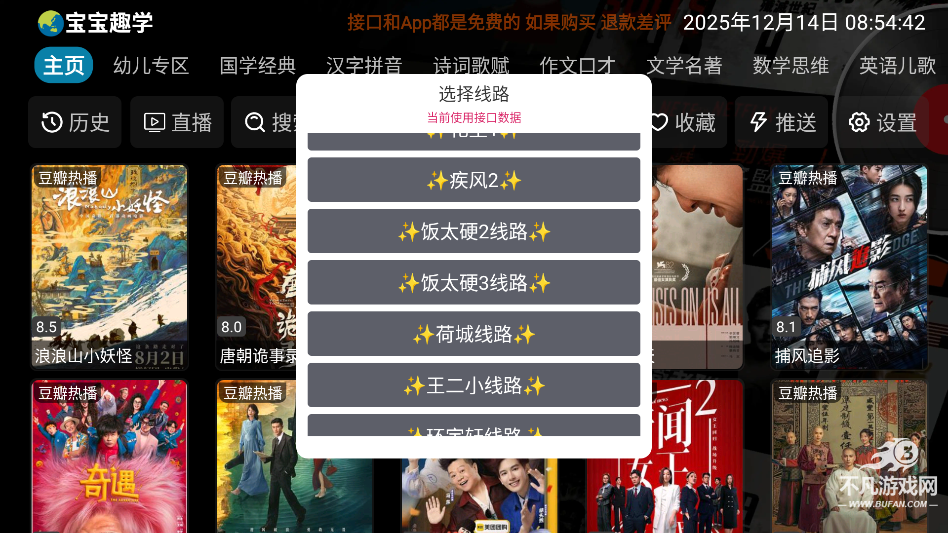The image size is (948, 533).
Task: Switch to the 主页 tab
Action: tap(64, 66)
